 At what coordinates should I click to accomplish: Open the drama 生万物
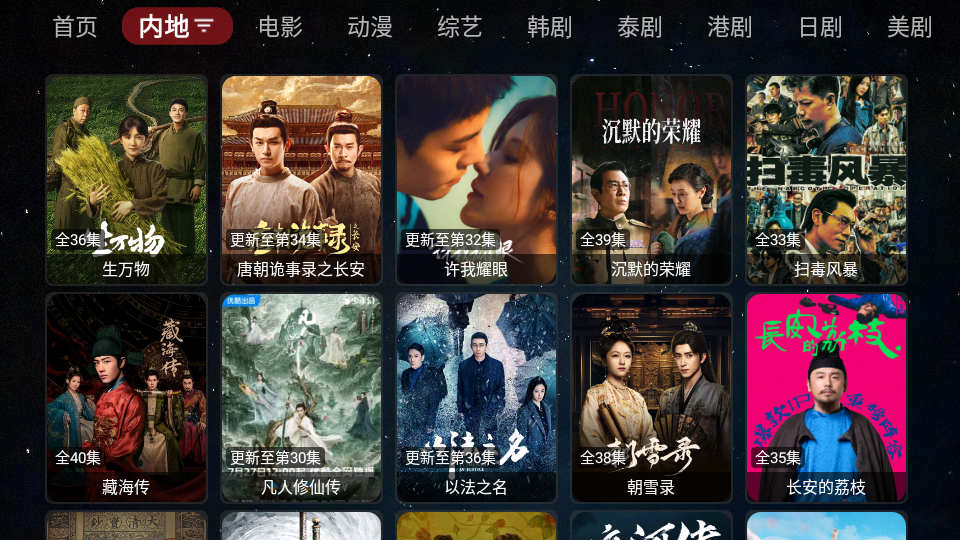[x=126, y=180]
